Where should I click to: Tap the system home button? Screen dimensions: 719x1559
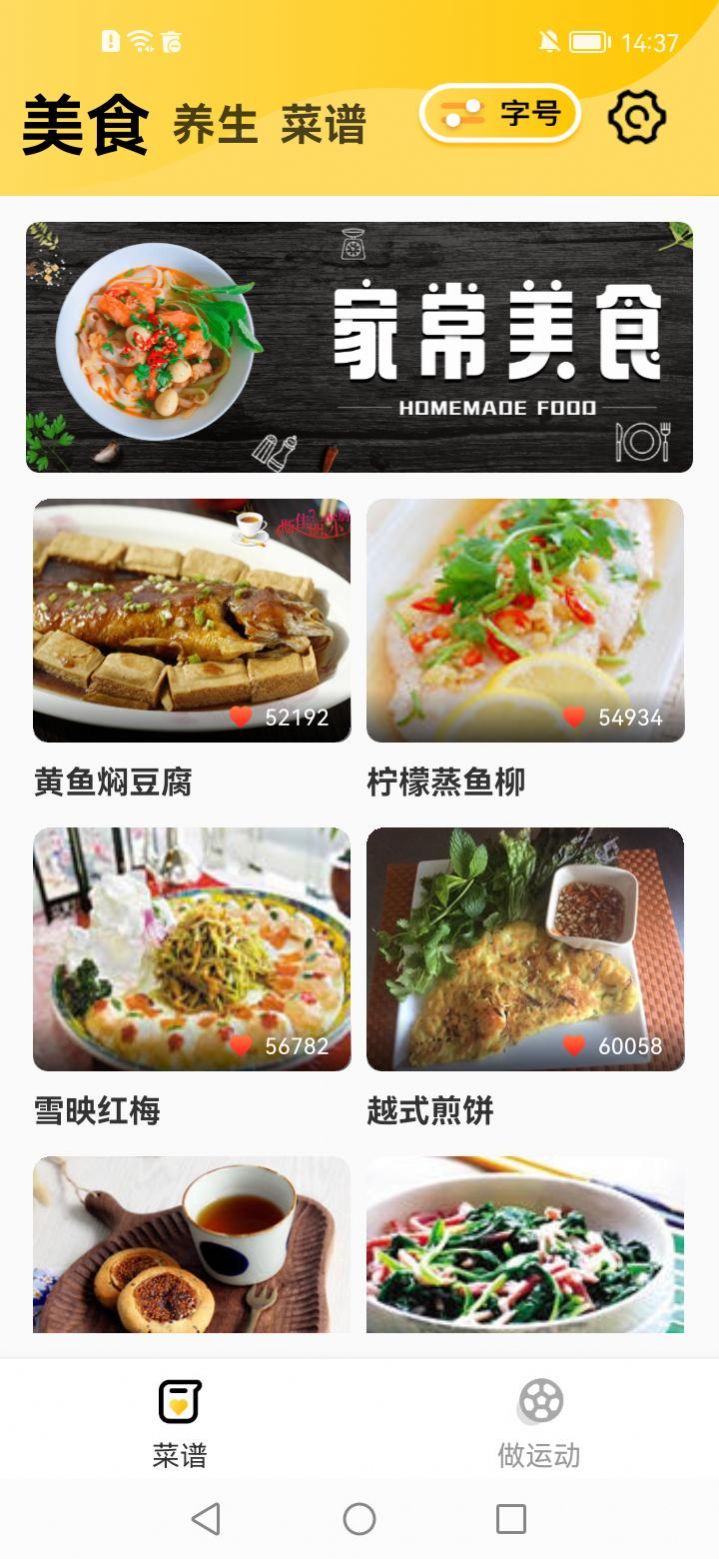[x=359, y=1519]
